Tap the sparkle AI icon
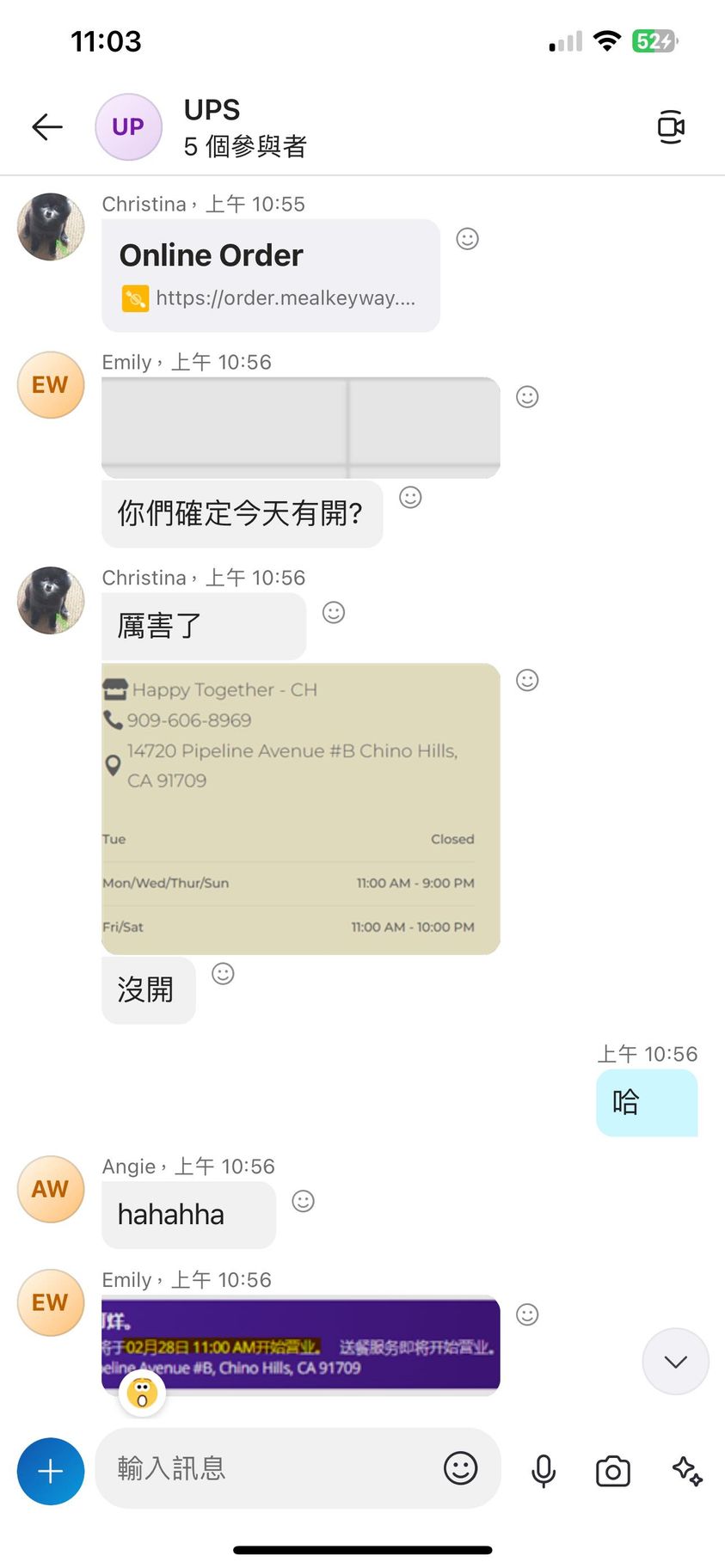Image resolution: width=725 pixels, height=1568 pixels. (x=687, y=1471)
